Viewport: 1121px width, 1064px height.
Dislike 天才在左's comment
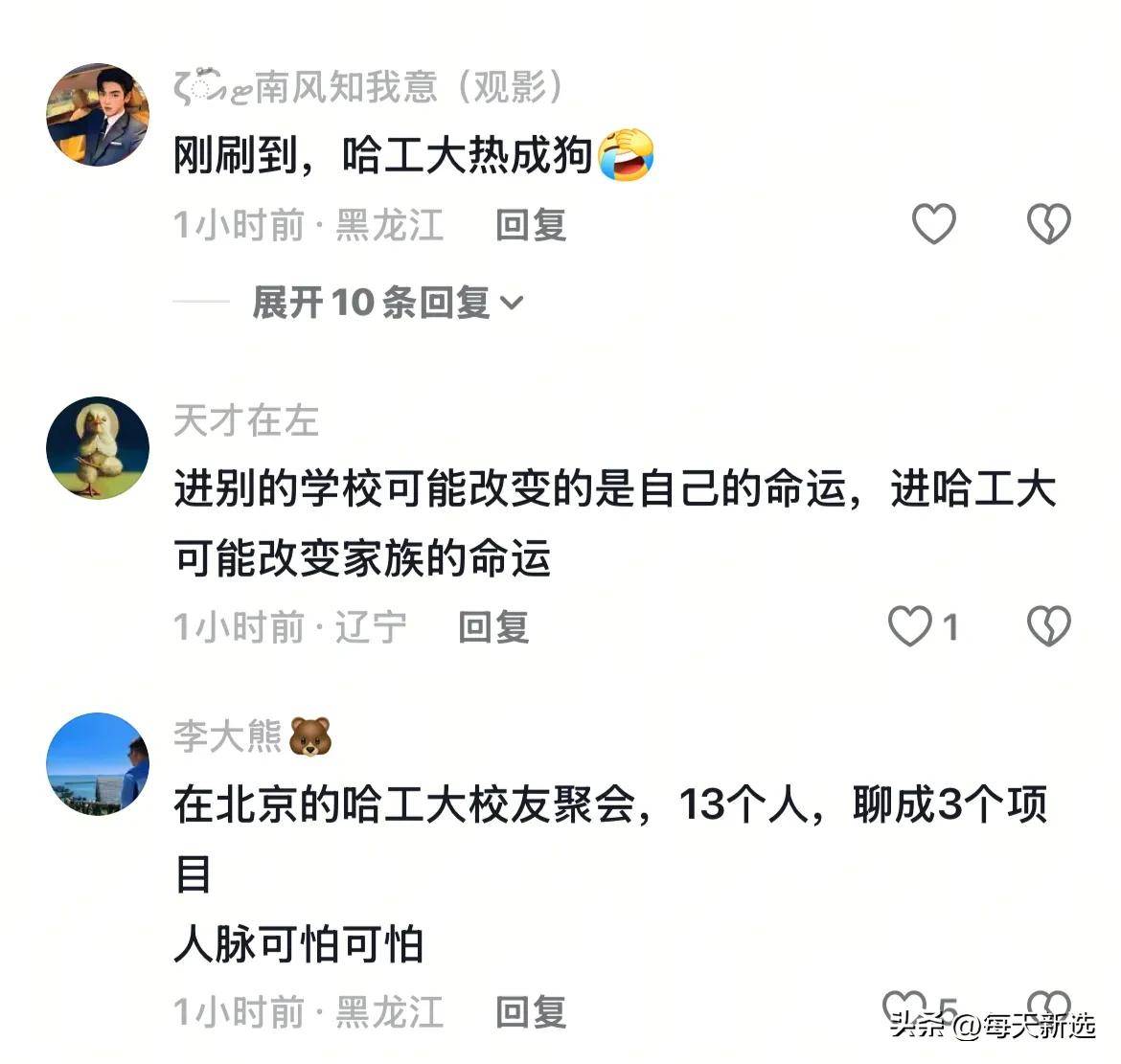click(1048, 627)
